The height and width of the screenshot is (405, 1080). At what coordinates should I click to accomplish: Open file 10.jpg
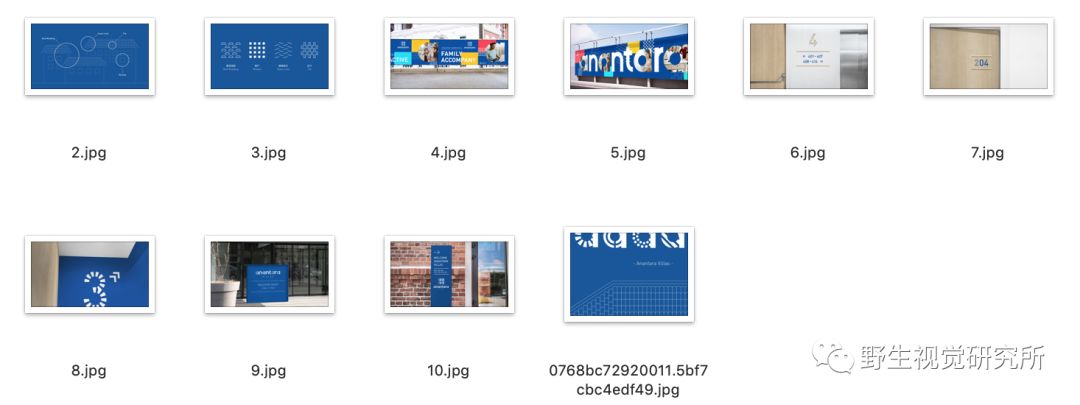449,274
